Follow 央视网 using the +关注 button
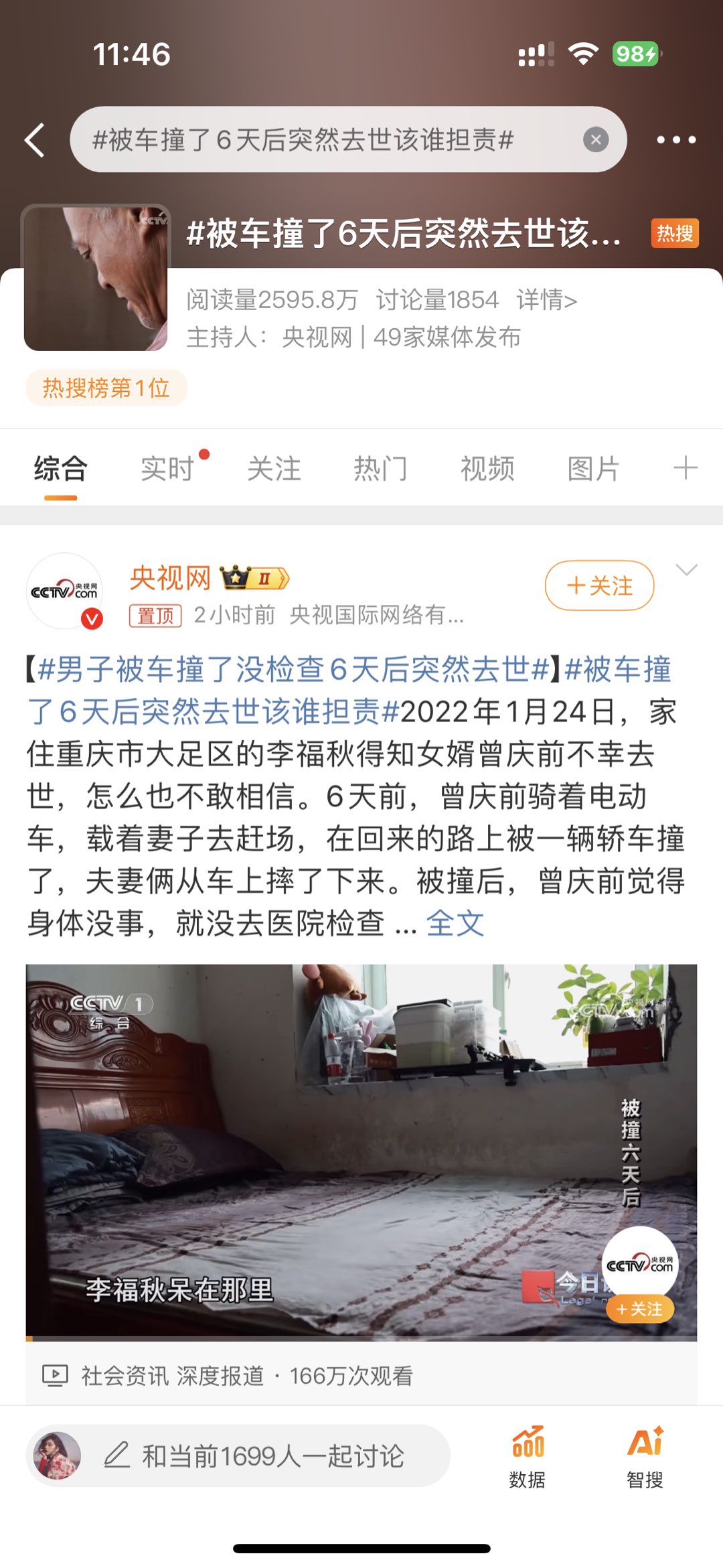Viewport: 723px width, 1568px height. point(599,586)
